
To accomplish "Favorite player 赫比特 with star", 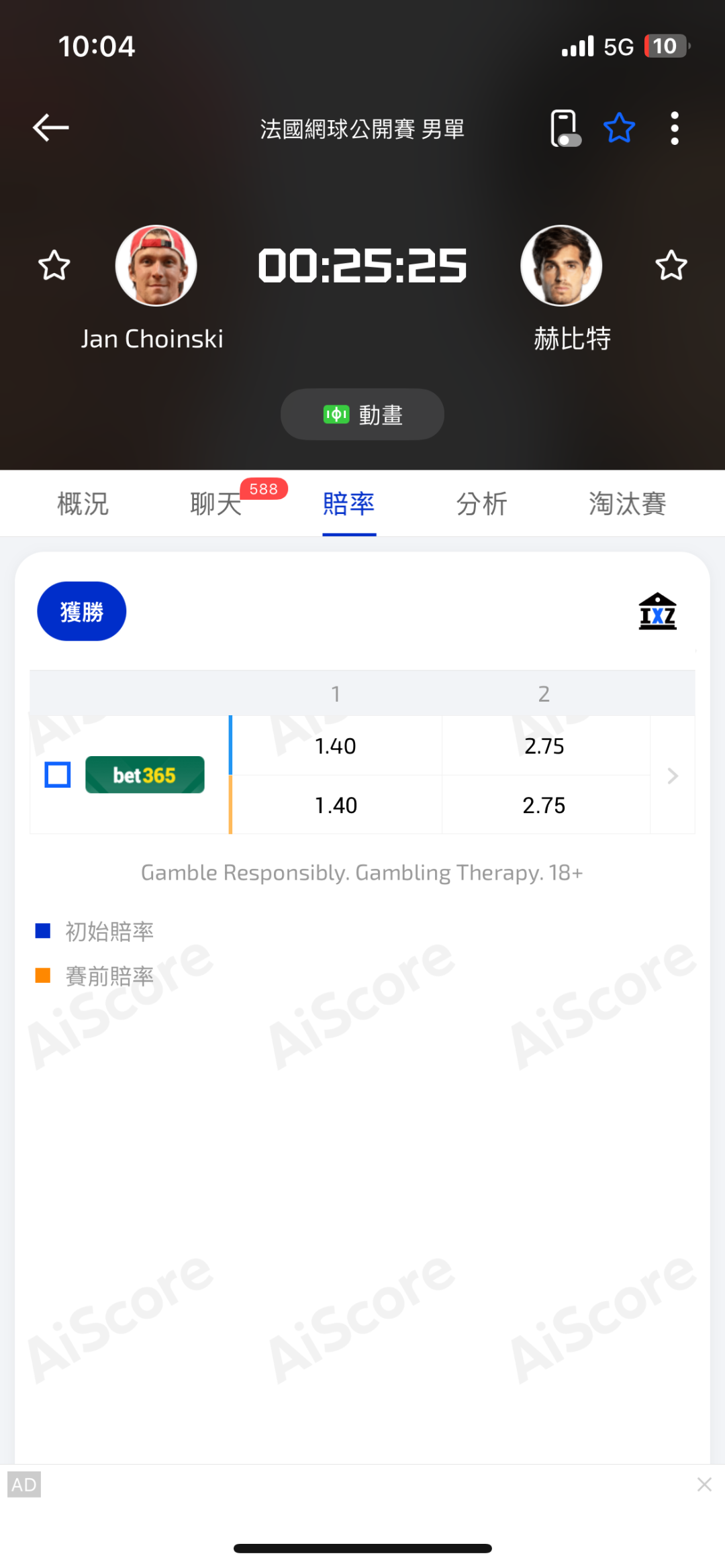I will coord(671,266).
